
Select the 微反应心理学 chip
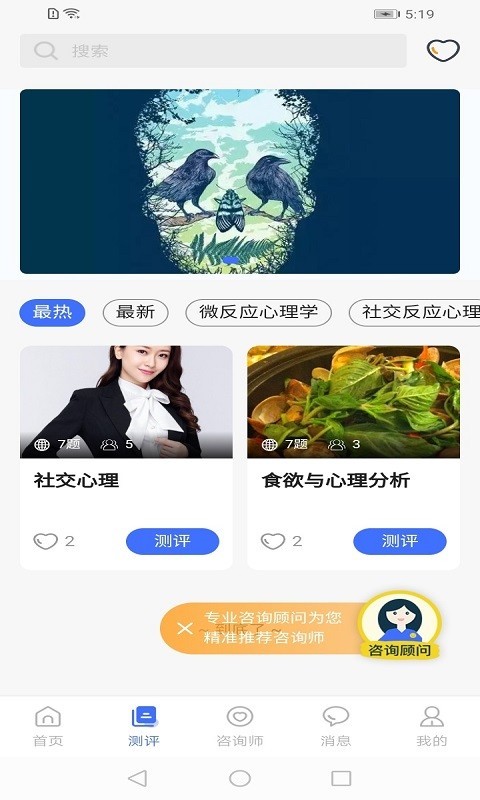(259, 312)
